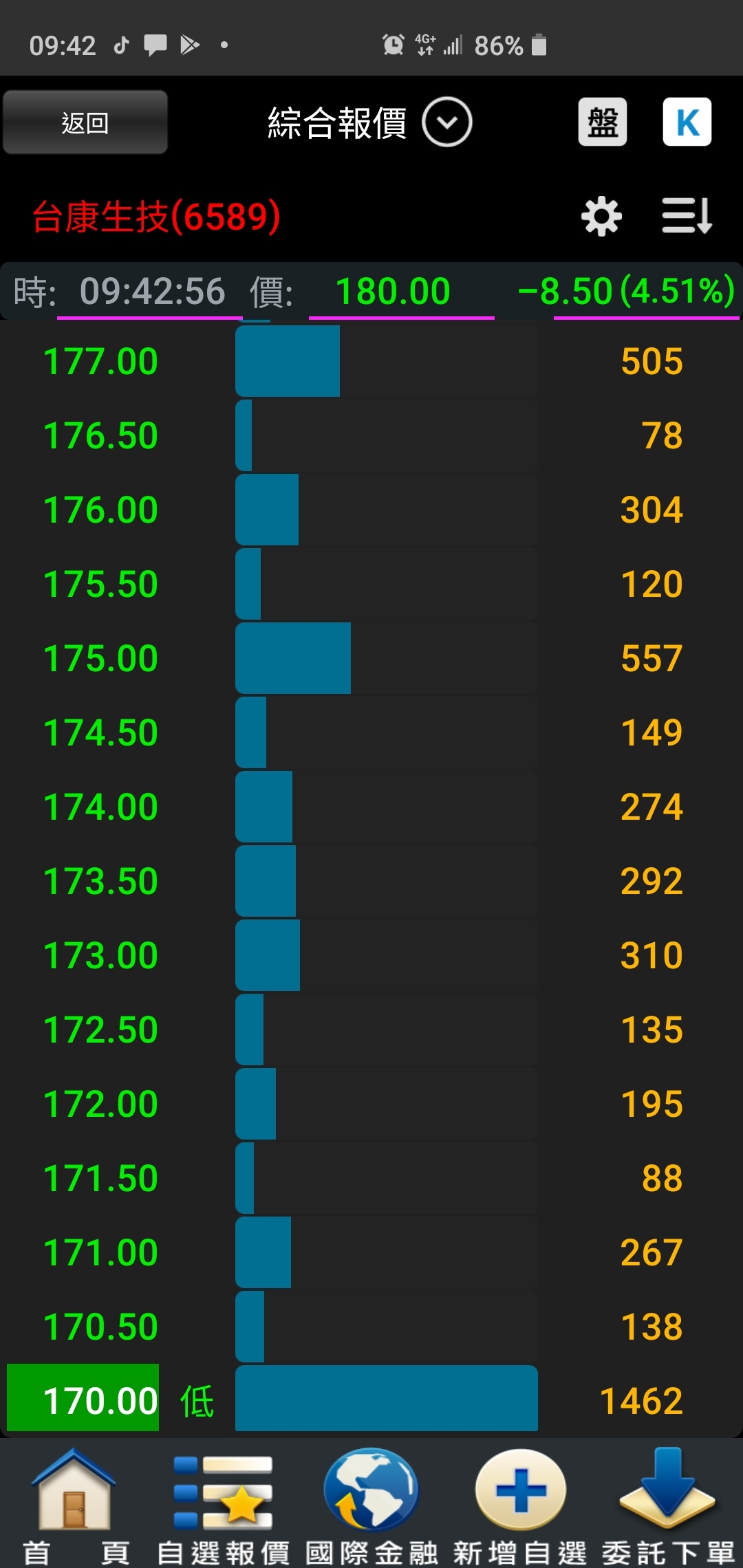This screenshot has height=1568, width=743.
Task: Go to 首頁 home tab
Action: (x=74, y=1506)
